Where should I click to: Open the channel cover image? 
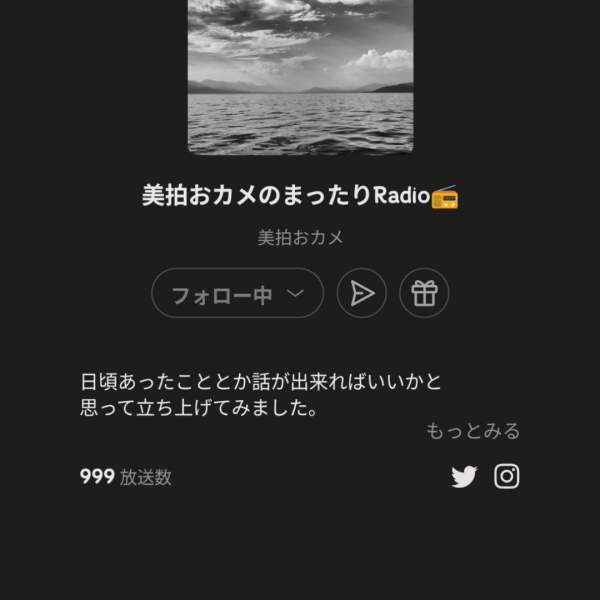coord(300,75)
